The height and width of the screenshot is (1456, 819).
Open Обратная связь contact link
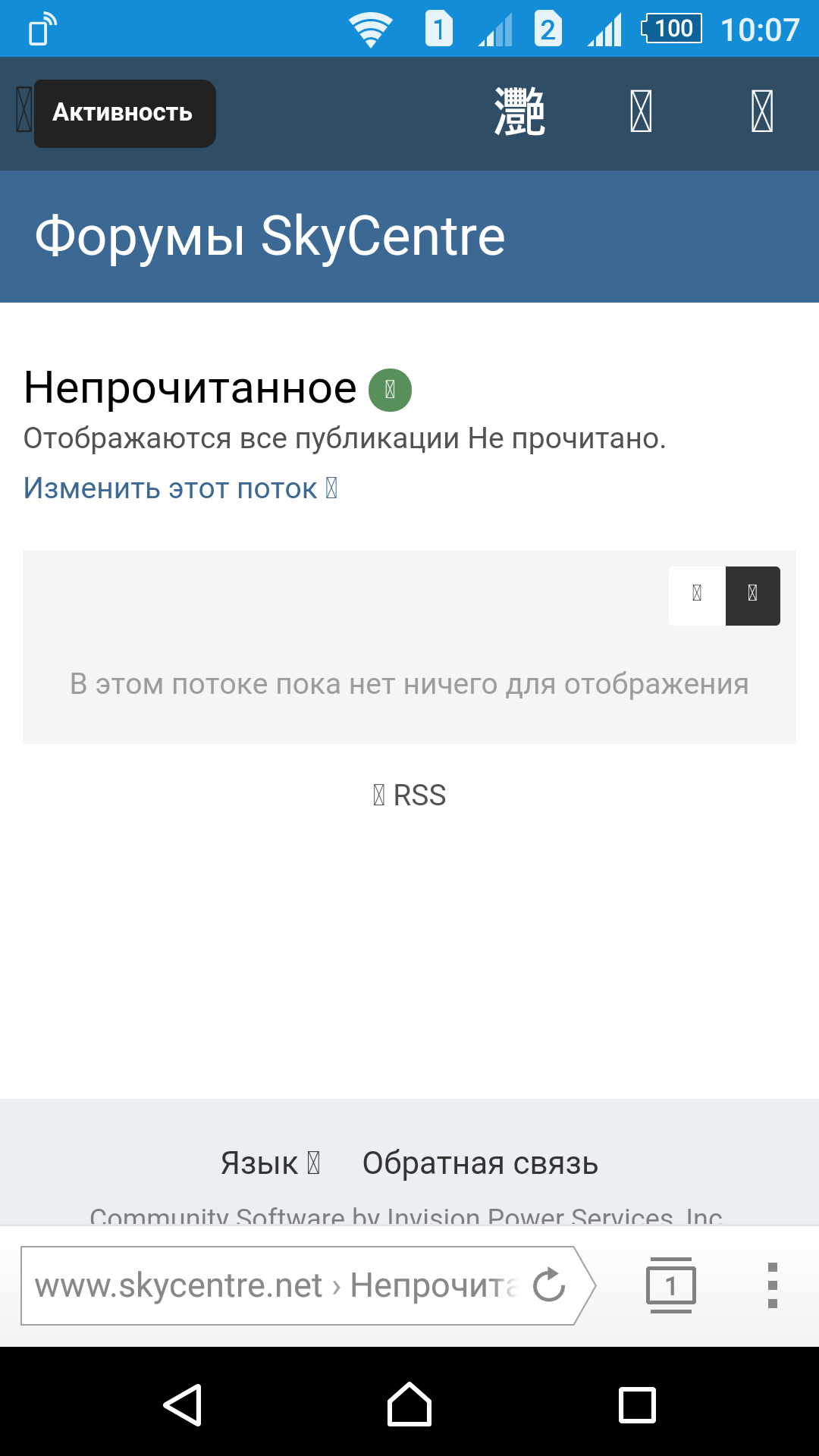(x=481, y=1163)
